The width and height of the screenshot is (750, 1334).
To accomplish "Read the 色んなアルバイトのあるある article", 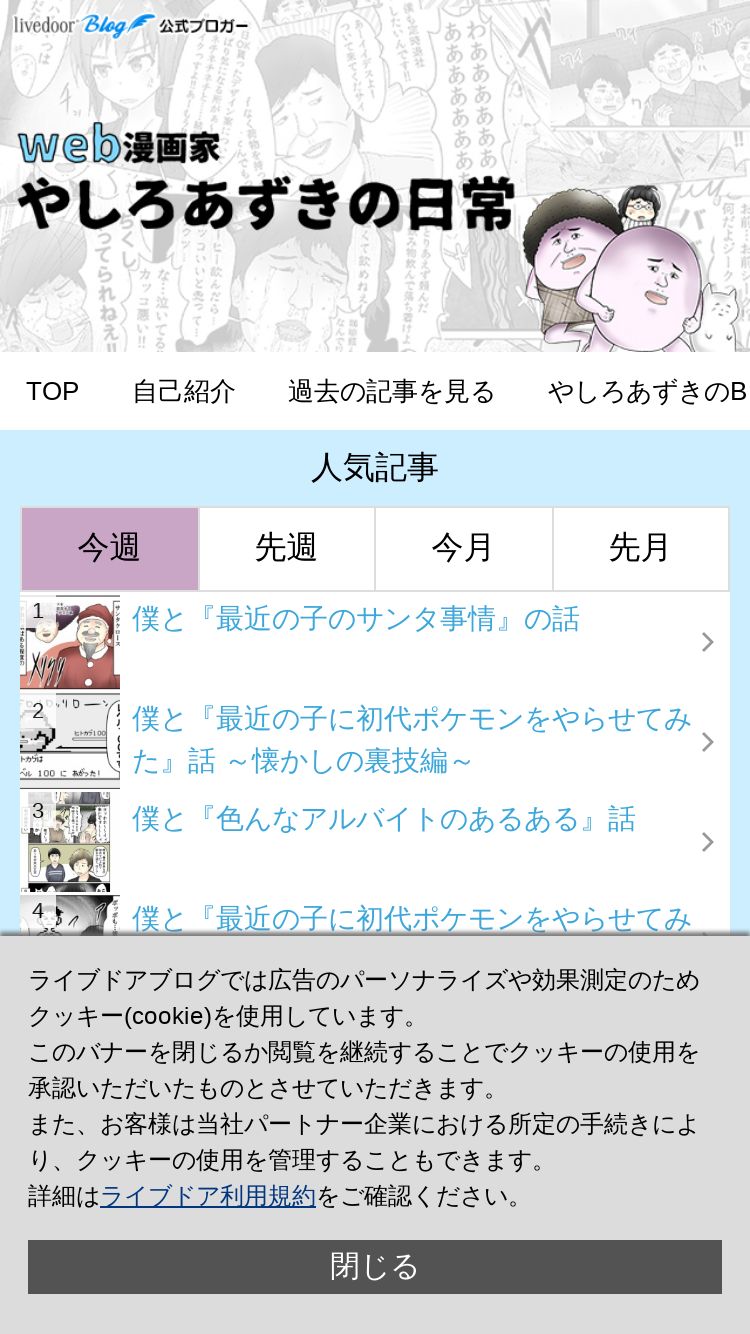I will click(375, 841).
